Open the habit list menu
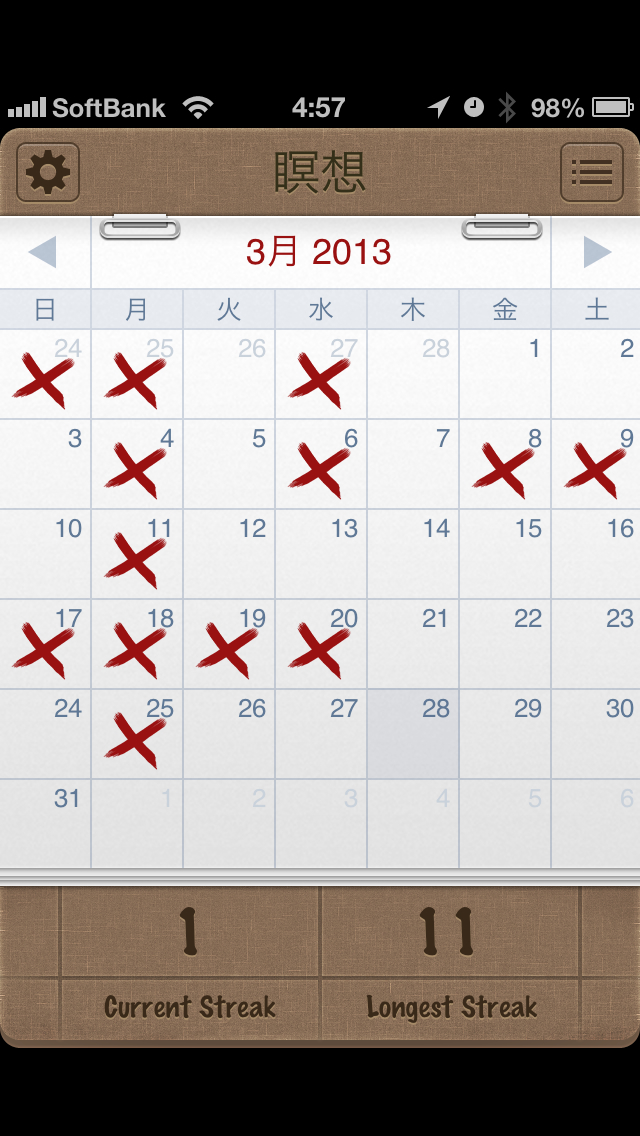This screenshot has height=1136, width=640. [x=591, y=173]
